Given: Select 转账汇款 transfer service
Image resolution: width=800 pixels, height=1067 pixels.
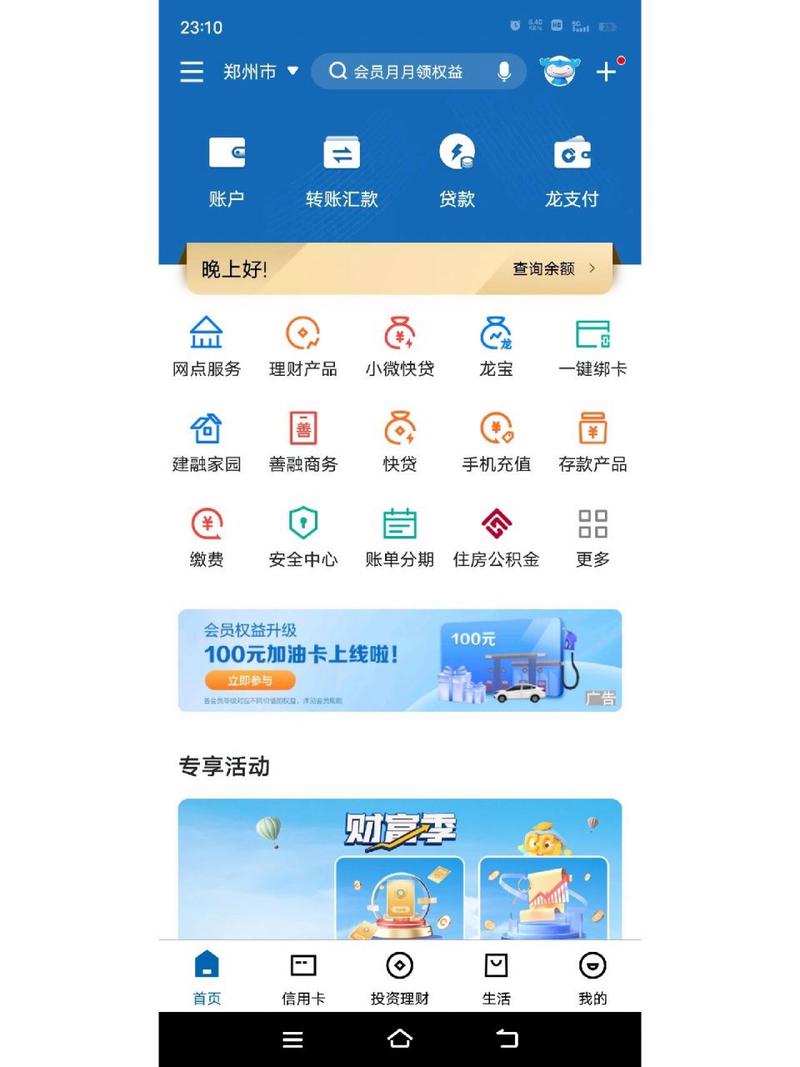Looking at the screenshot, I should pyautogui.click(x=339, y=170).
